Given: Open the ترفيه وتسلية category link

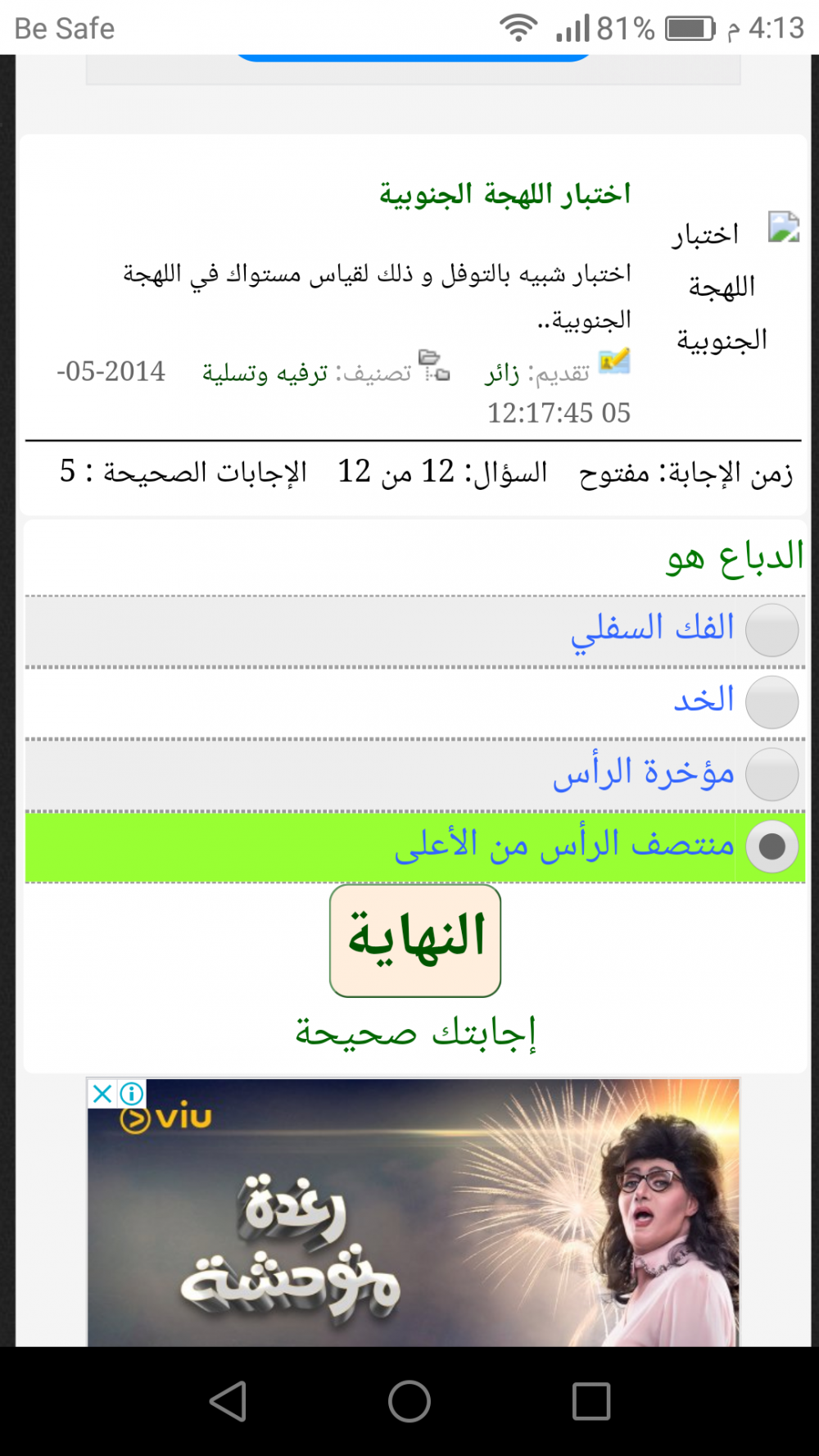Looking at the screenshot, I should pyautogui.click(x=265, y=373).
